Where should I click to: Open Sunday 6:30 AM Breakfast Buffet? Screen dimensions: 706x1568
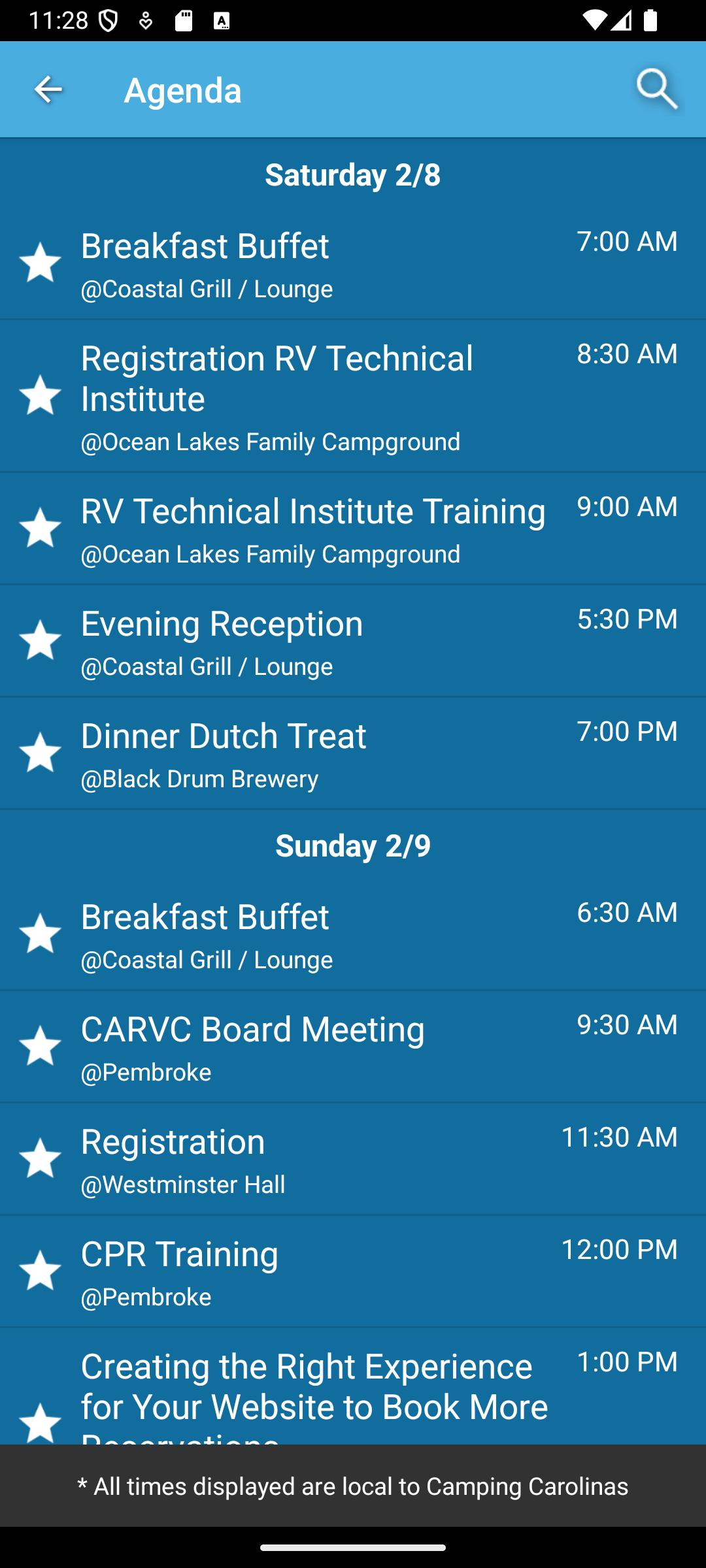click(x=353, y=934)
